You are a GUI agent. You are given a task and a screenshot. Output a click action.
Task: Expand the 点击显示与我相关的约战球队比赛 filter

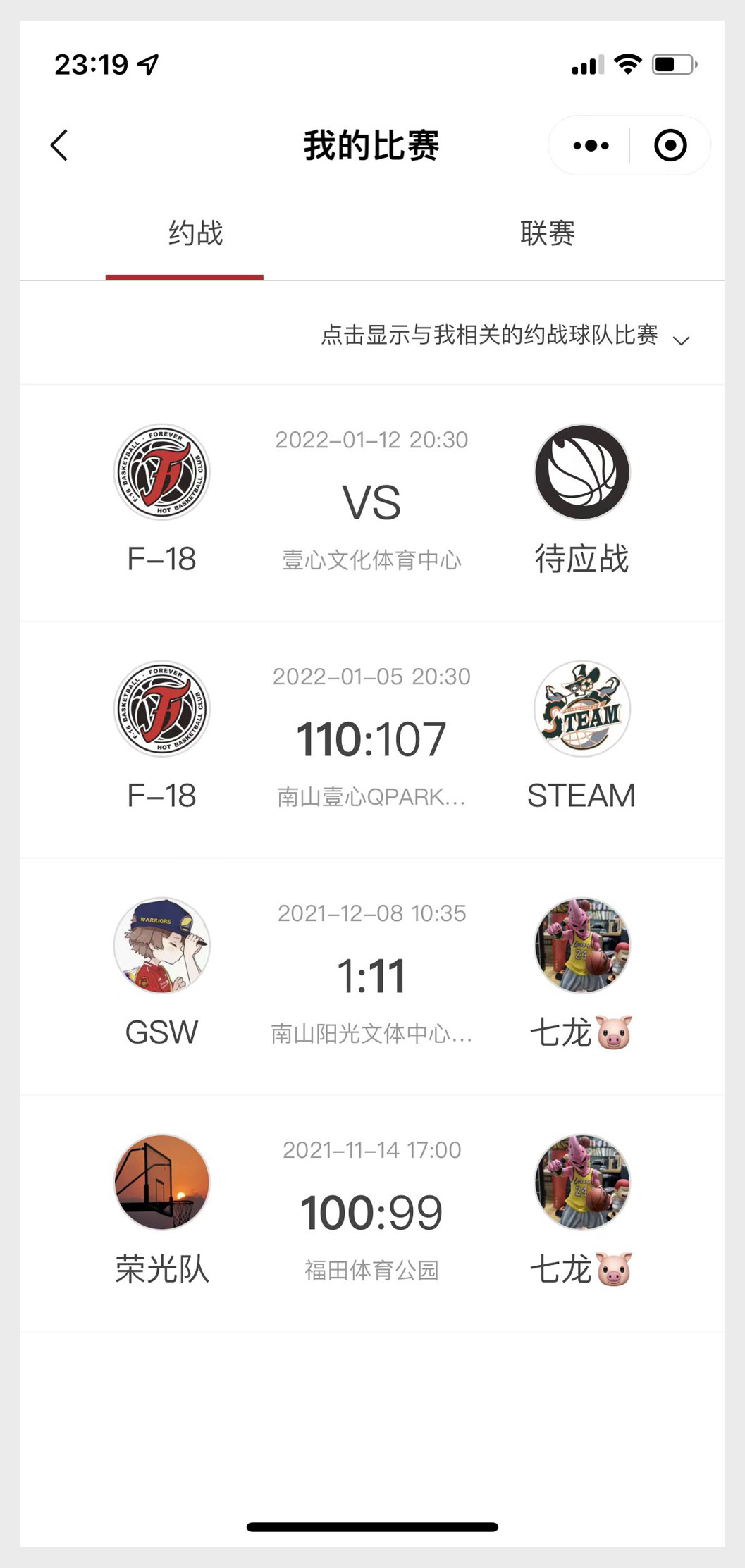point(505,335)
